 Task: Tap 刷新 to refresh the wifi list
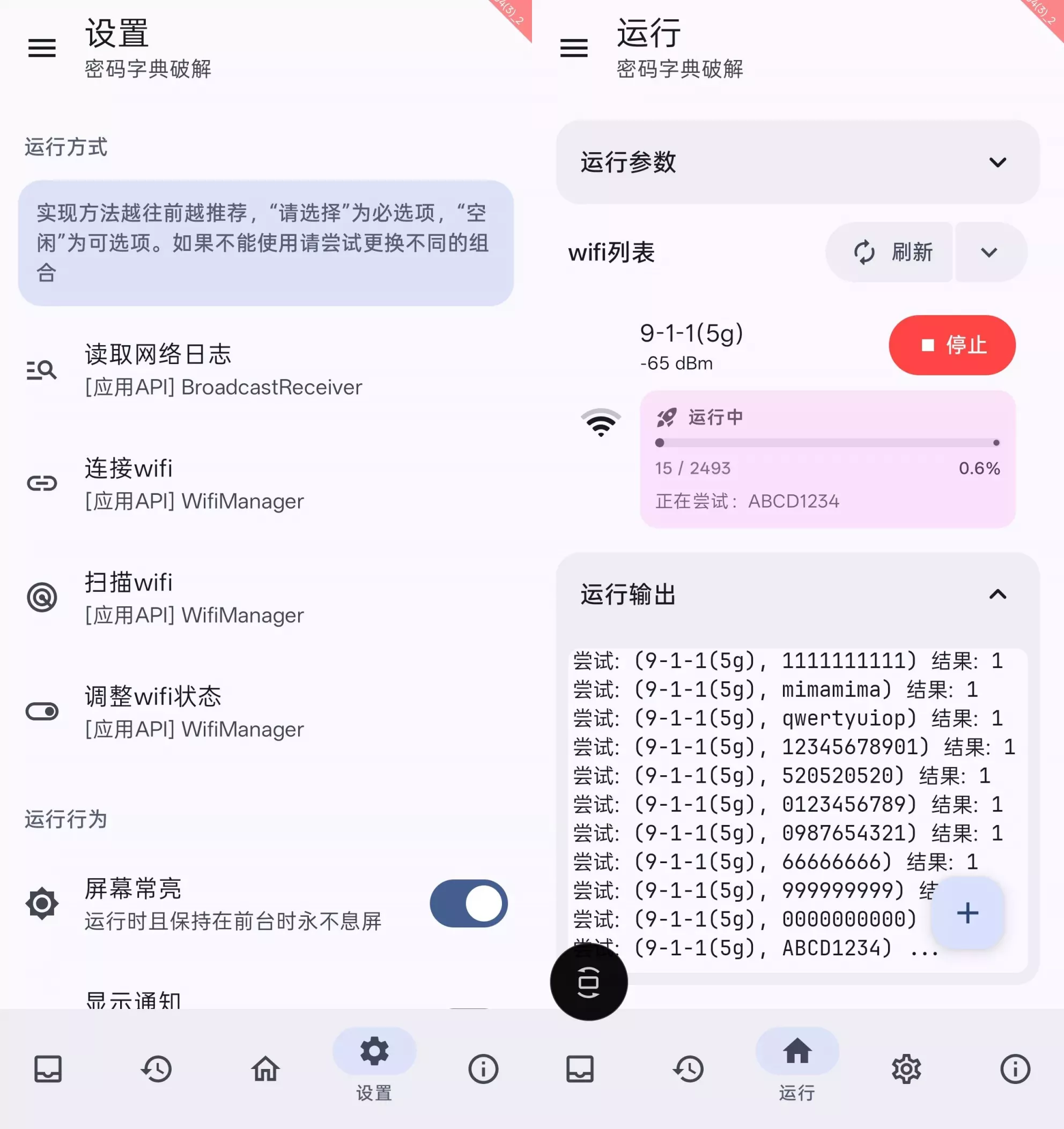point(891,252)
